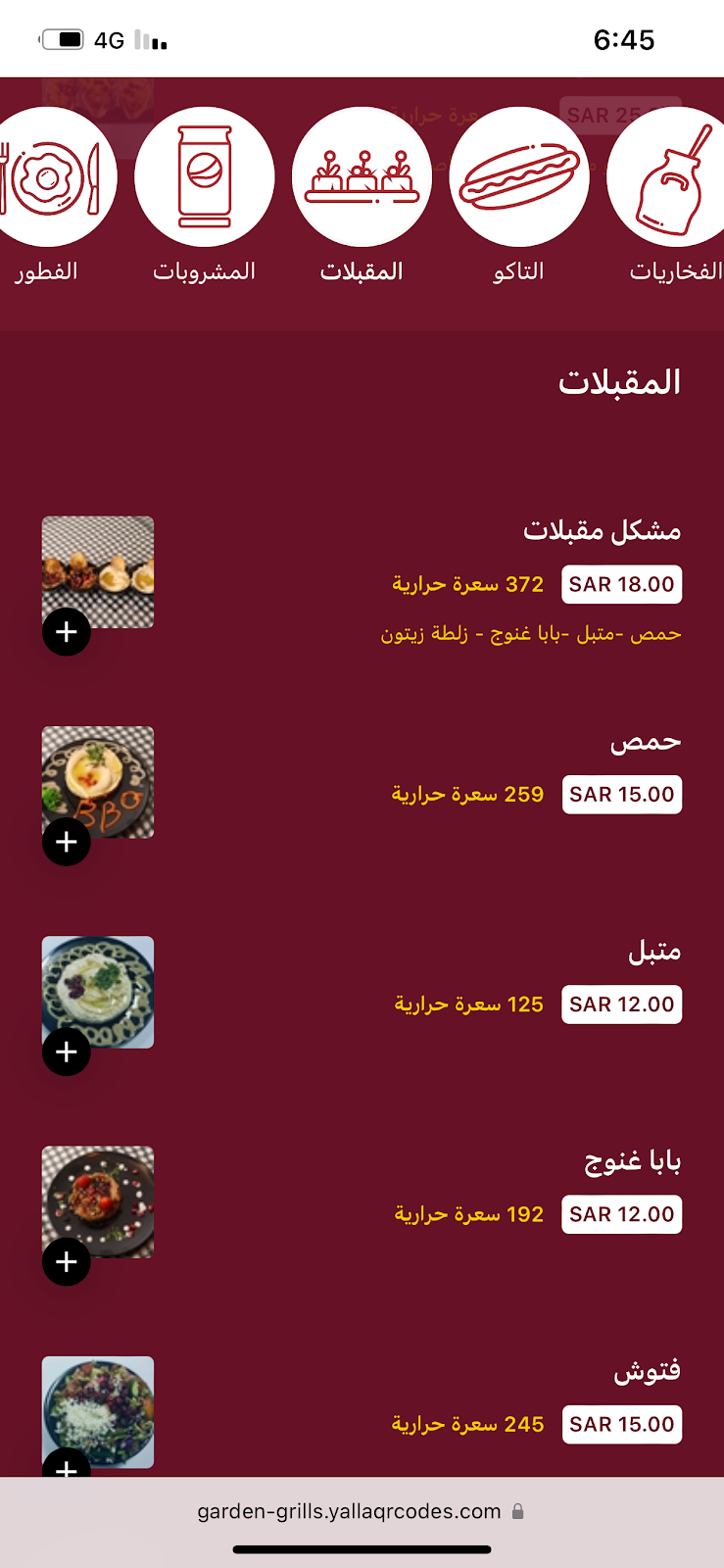Add حمص using its plus icon

tap(66, 841)
